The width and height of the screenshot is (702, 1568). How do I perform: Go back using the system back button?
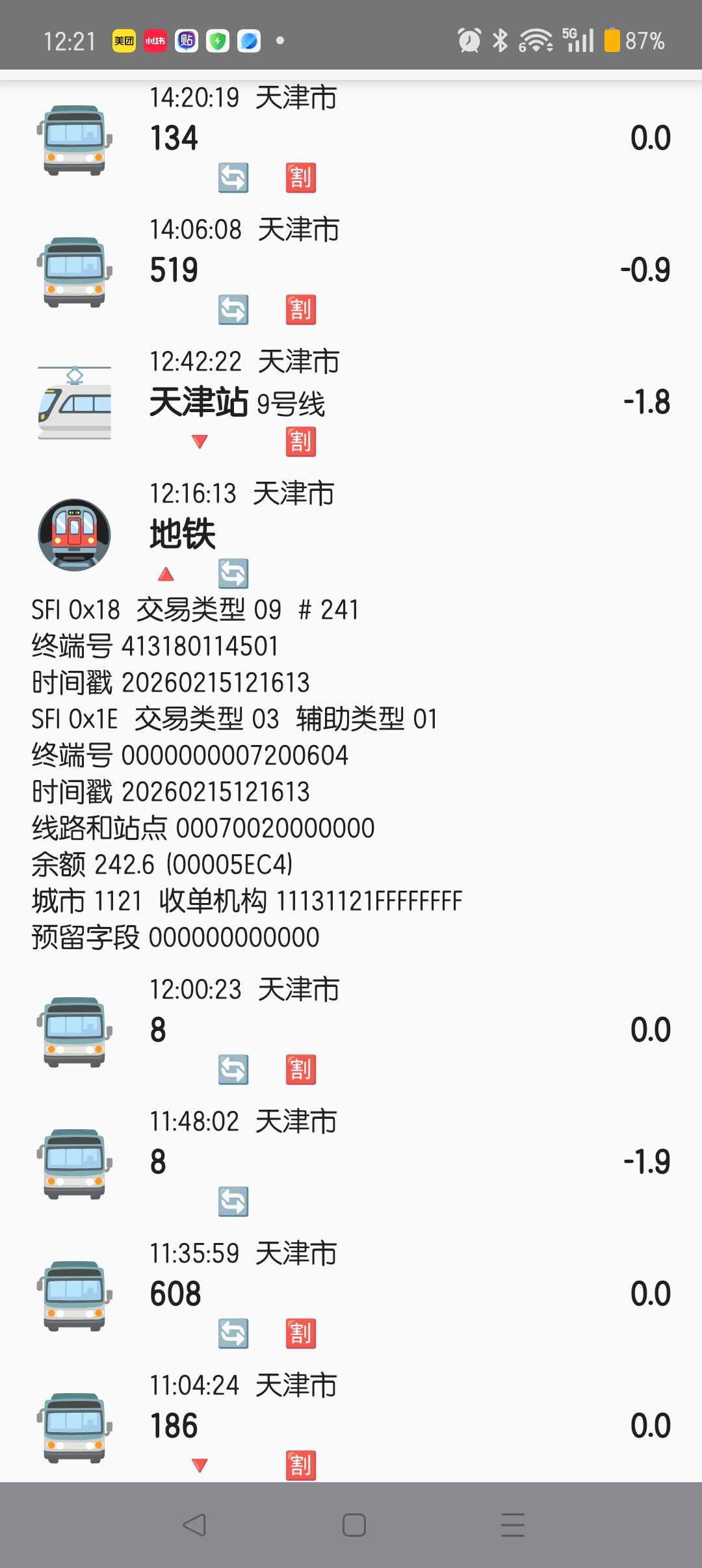tap(194, 1525)
